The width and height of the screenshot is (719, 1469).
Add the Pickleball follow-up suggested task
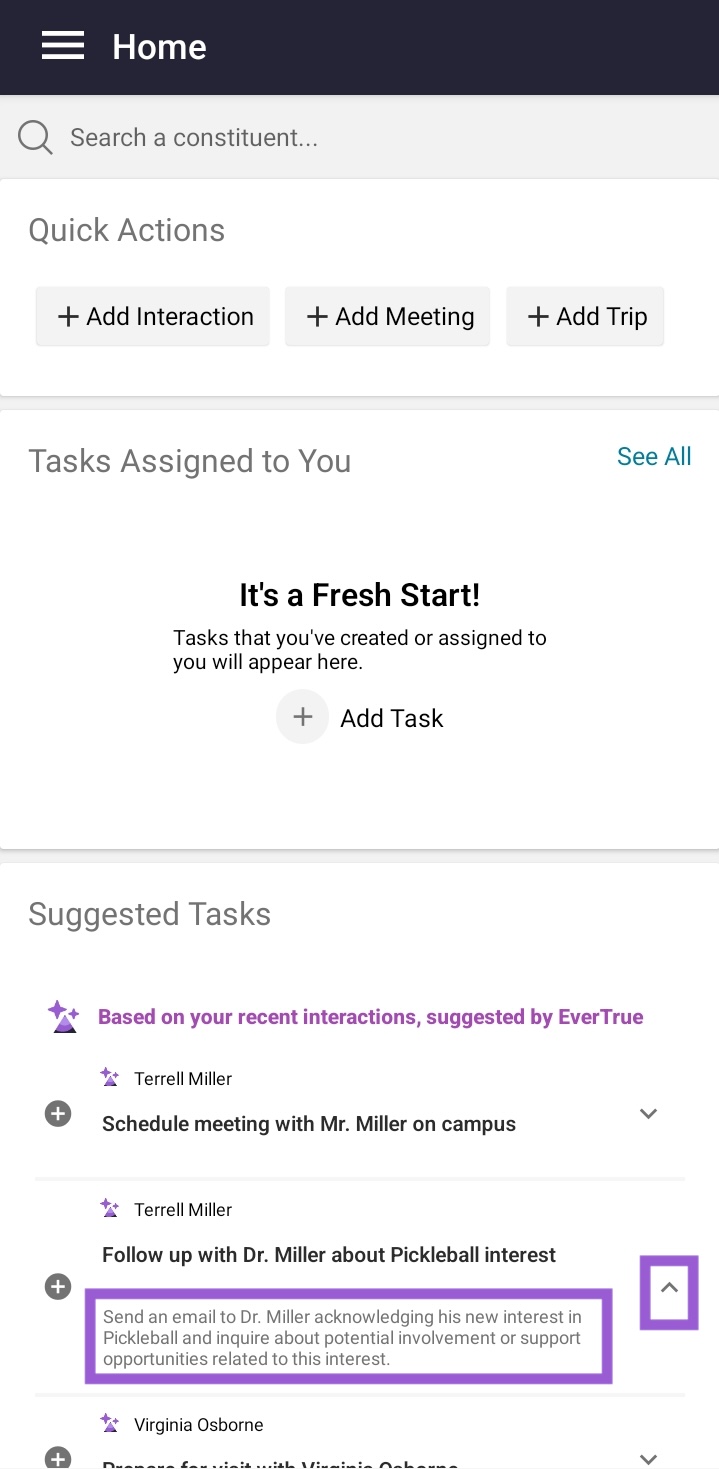point(58,1286)
